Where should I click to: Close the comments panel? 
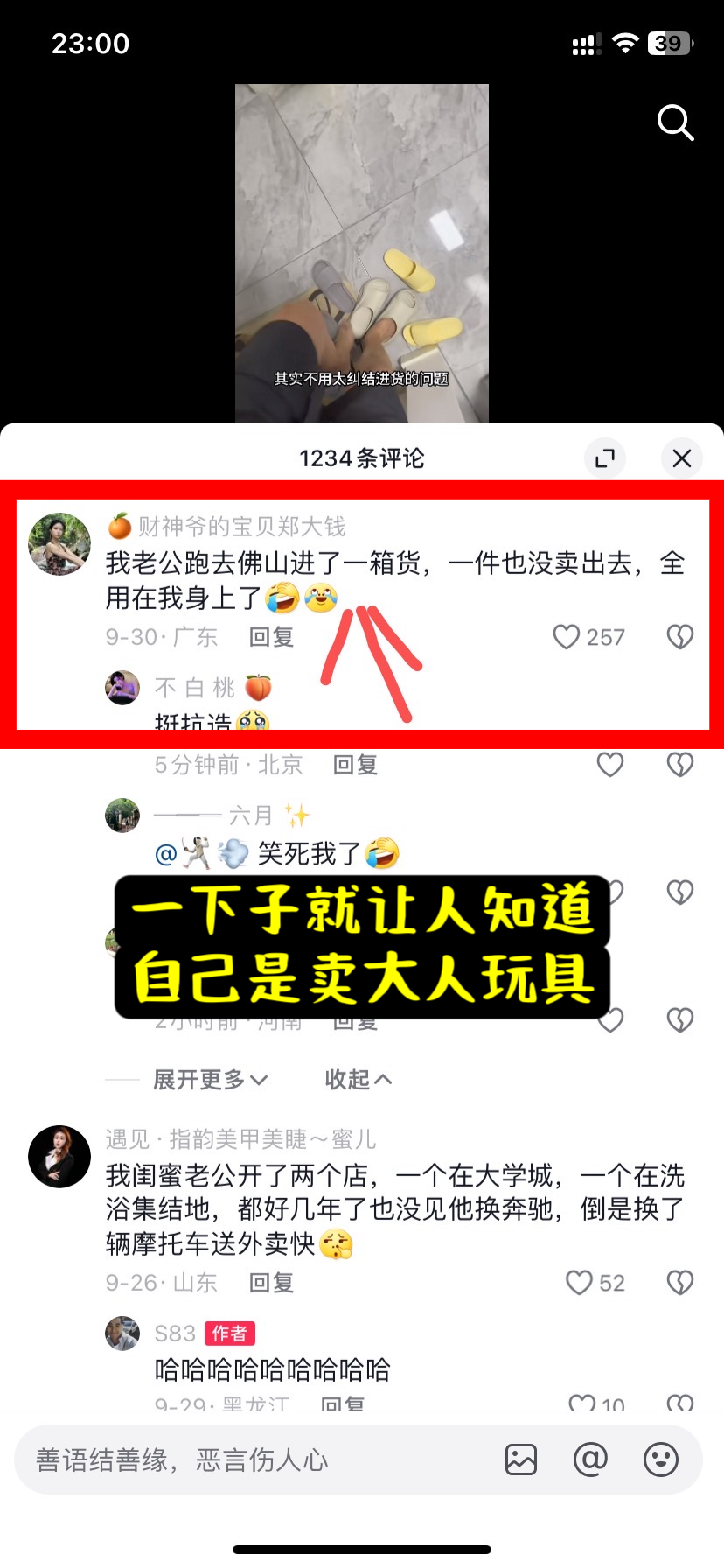point(682,458)
